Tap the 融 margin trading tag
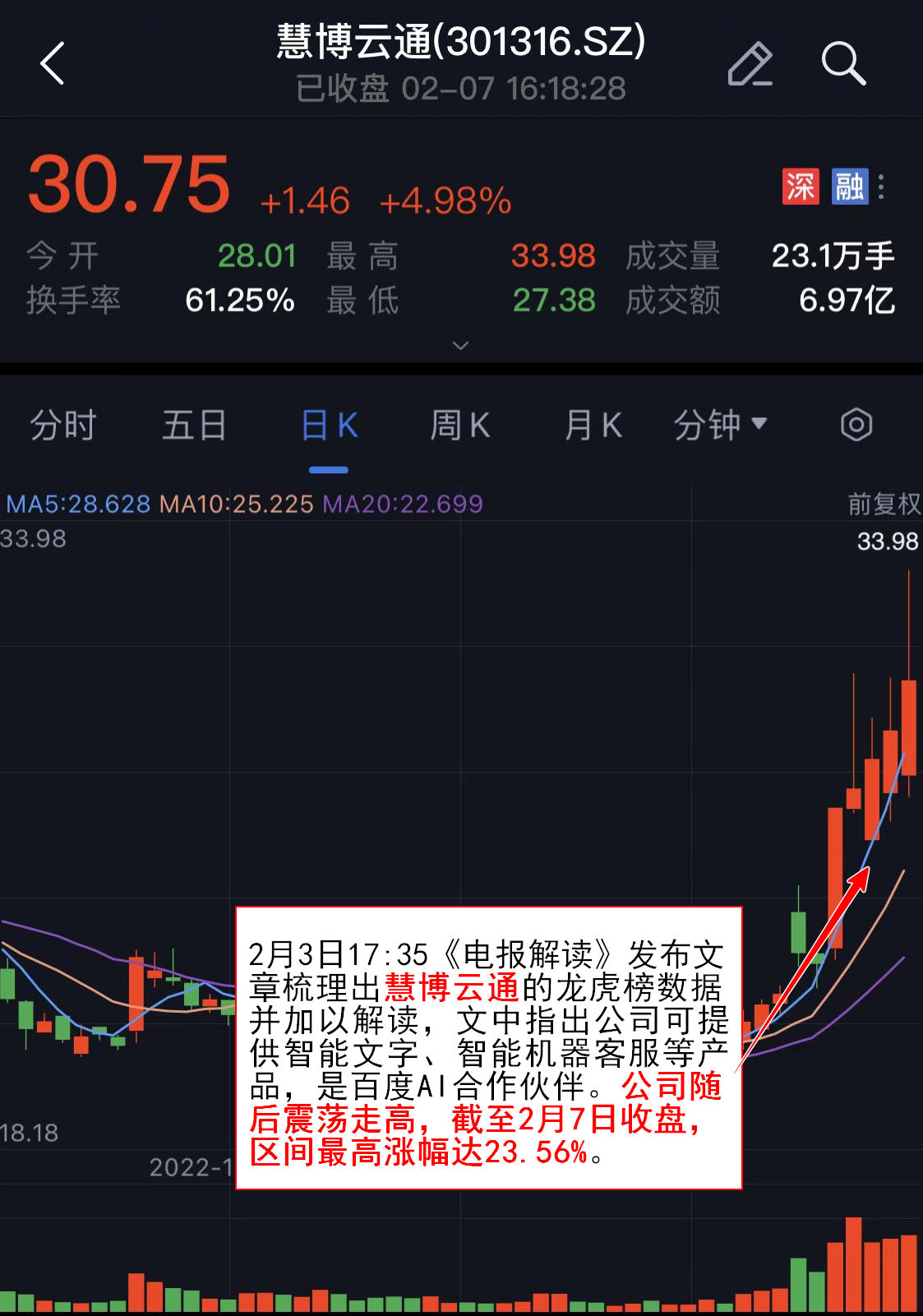Screen dimensions: 923x1316 [849, 187]
